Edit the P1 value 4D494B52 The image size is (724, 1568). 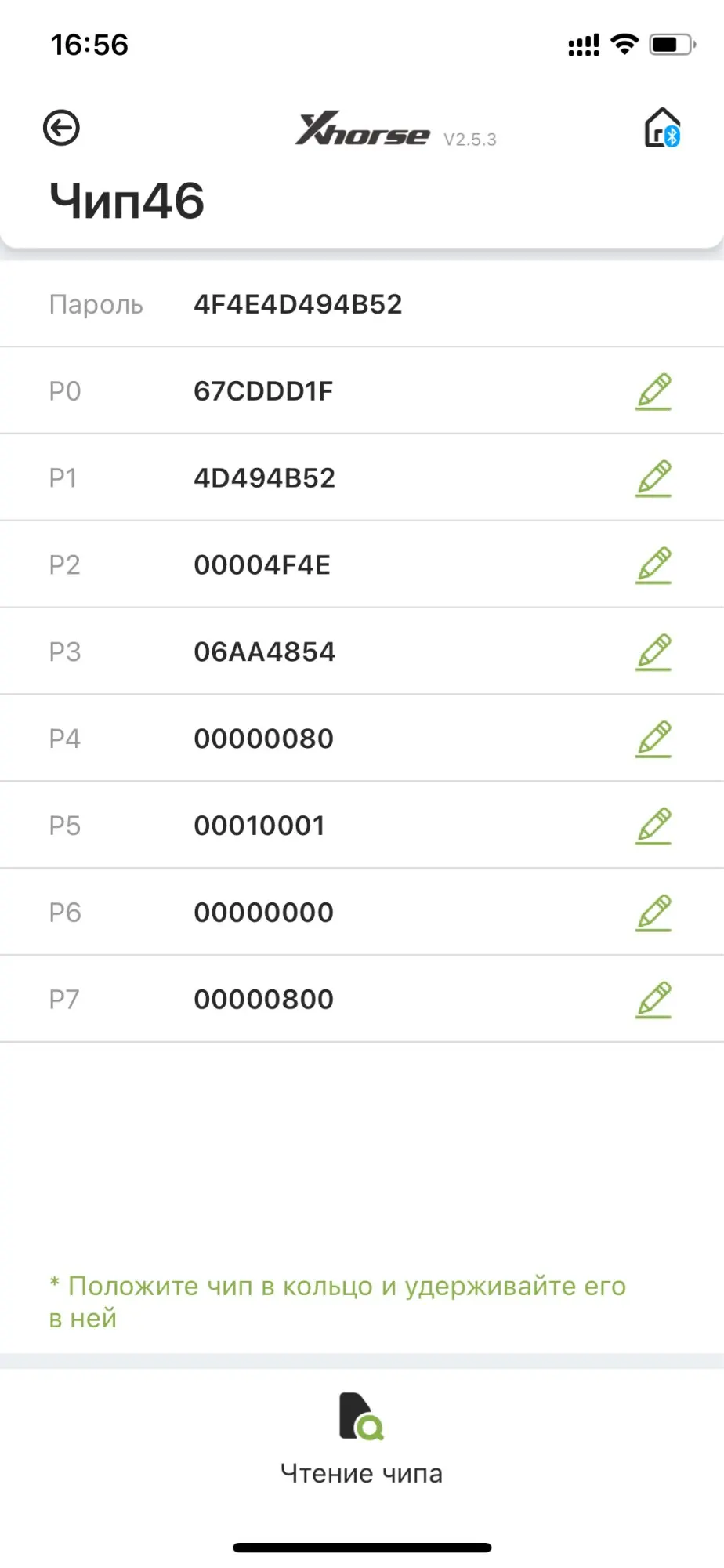653,478
